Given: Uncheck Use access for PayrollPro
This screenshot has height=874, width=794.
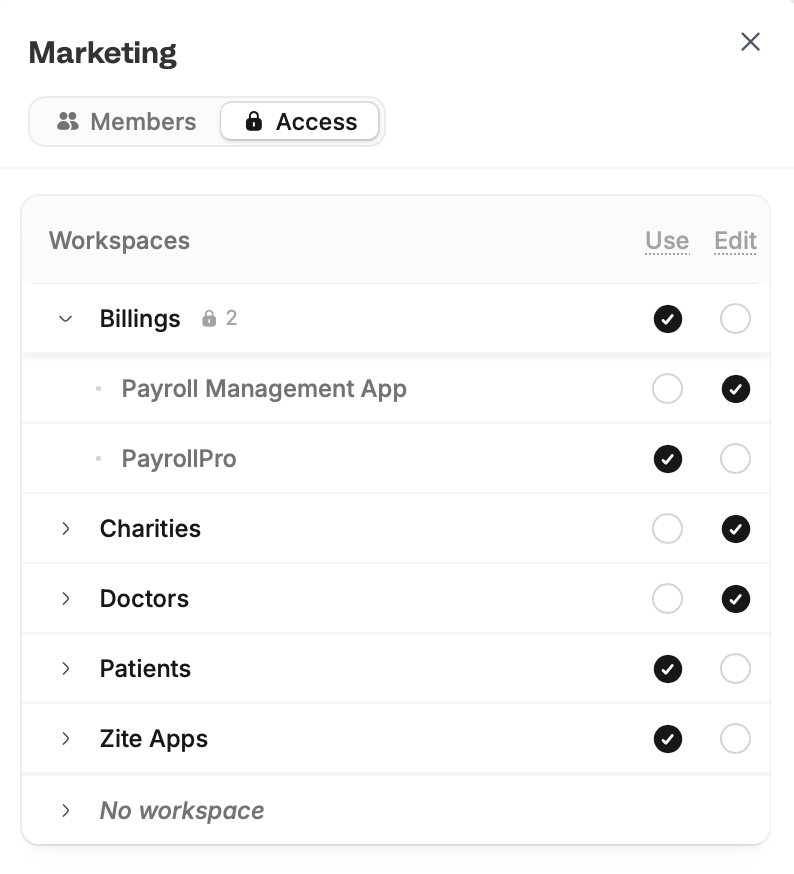Looking at the screenshot, I should coord(667,459).
